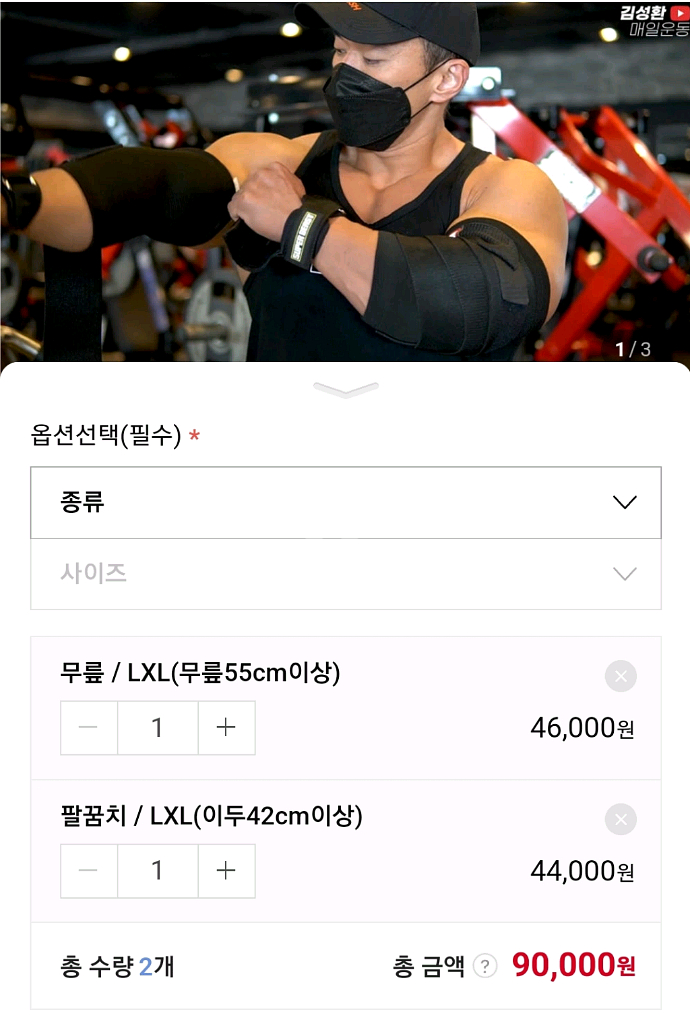690x1024 pixels.
Task: Open the product photo
Action: 345,180
